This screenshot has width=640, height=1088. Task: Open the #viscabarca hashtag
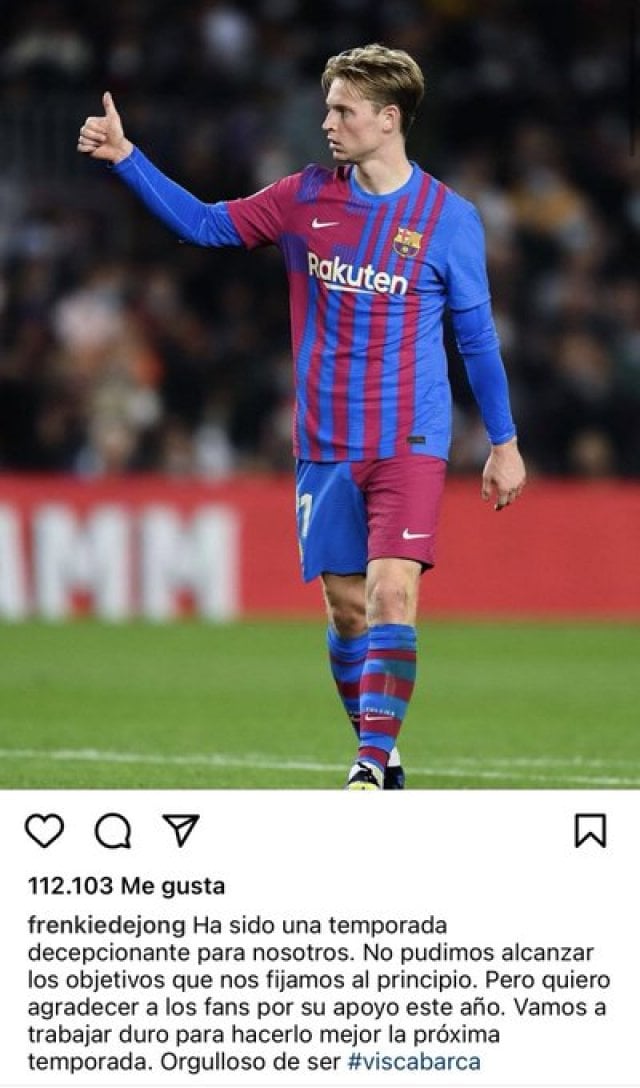point(414,1061)
